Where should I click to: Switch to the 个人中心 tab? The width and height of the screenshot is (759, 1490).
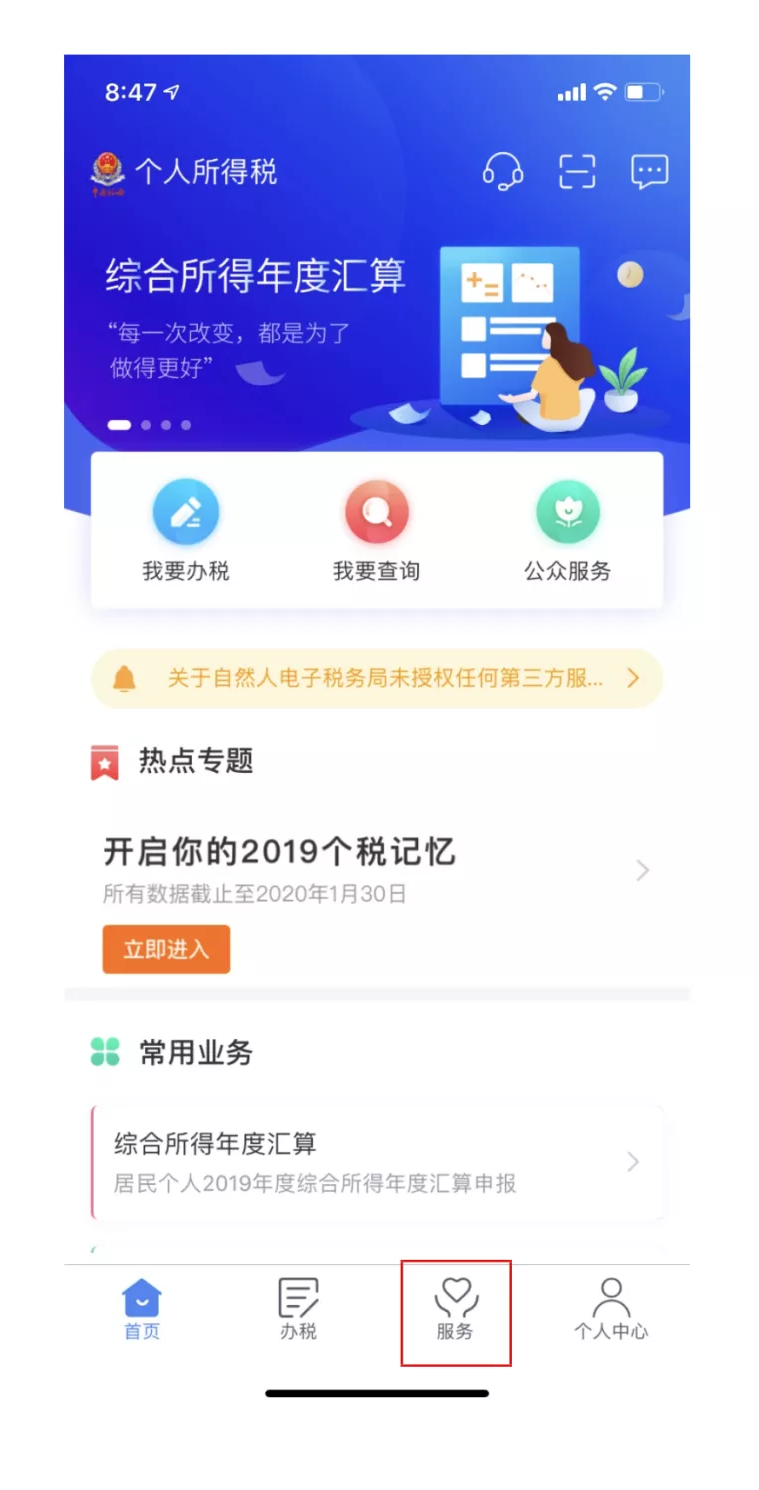pyautogui.click(x=611, y=1310)
